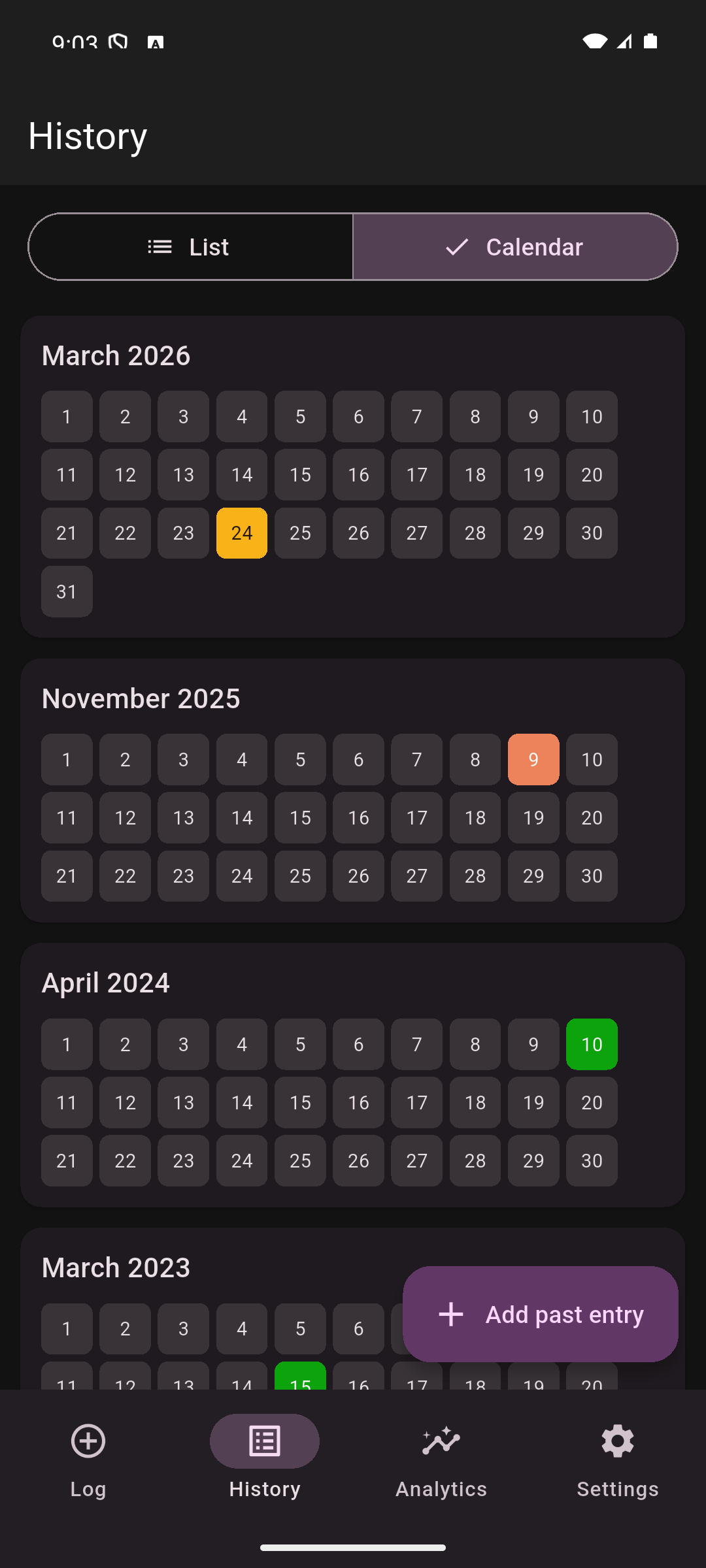Select the Calendar view segment
This screenshot has width=706, height=1568.
[515, 247]
